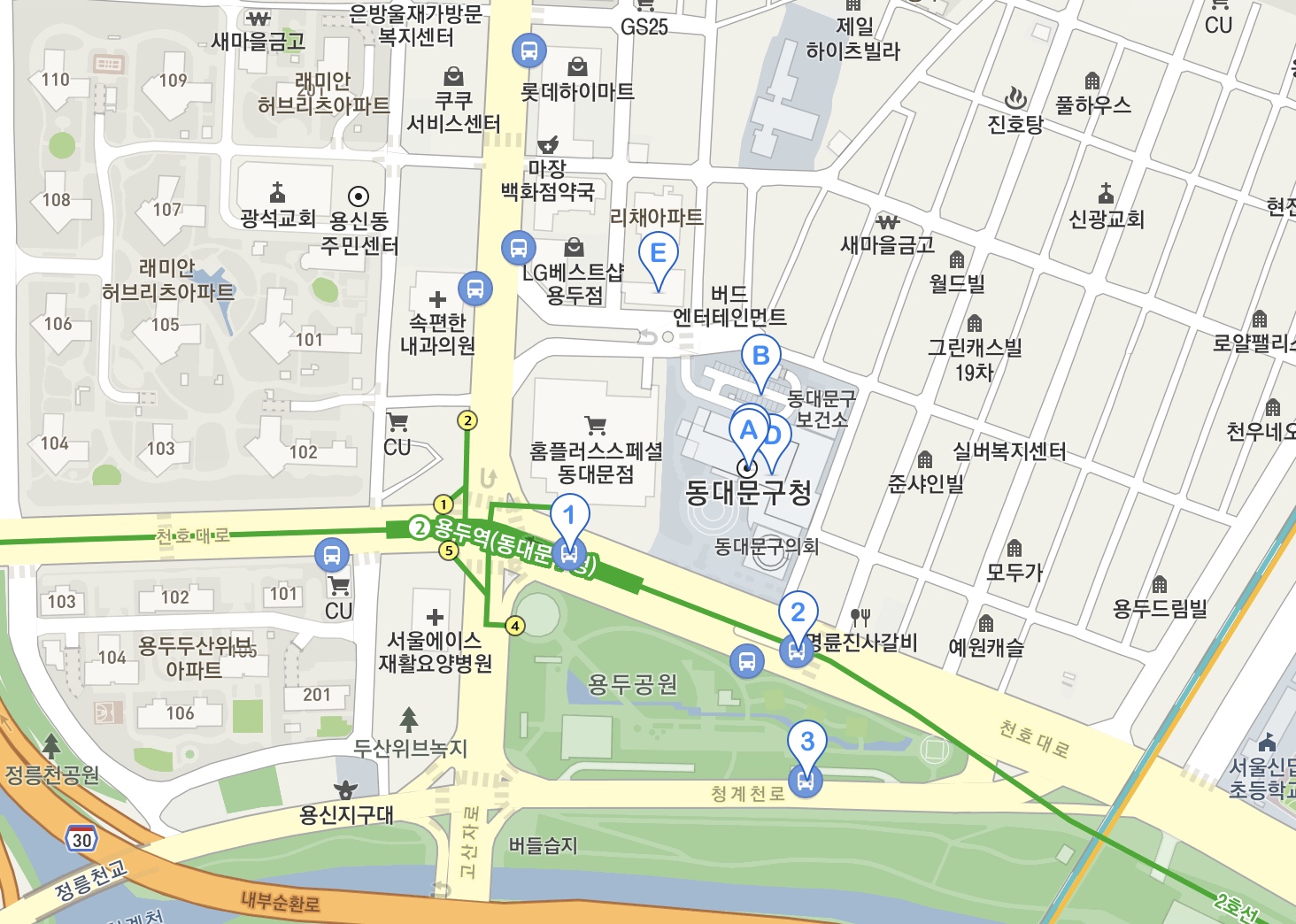The width and height of the screenshot is (1296, 924).
Task: Tap the bus stop icon in 용두공원
Action: tap(747, 661)
